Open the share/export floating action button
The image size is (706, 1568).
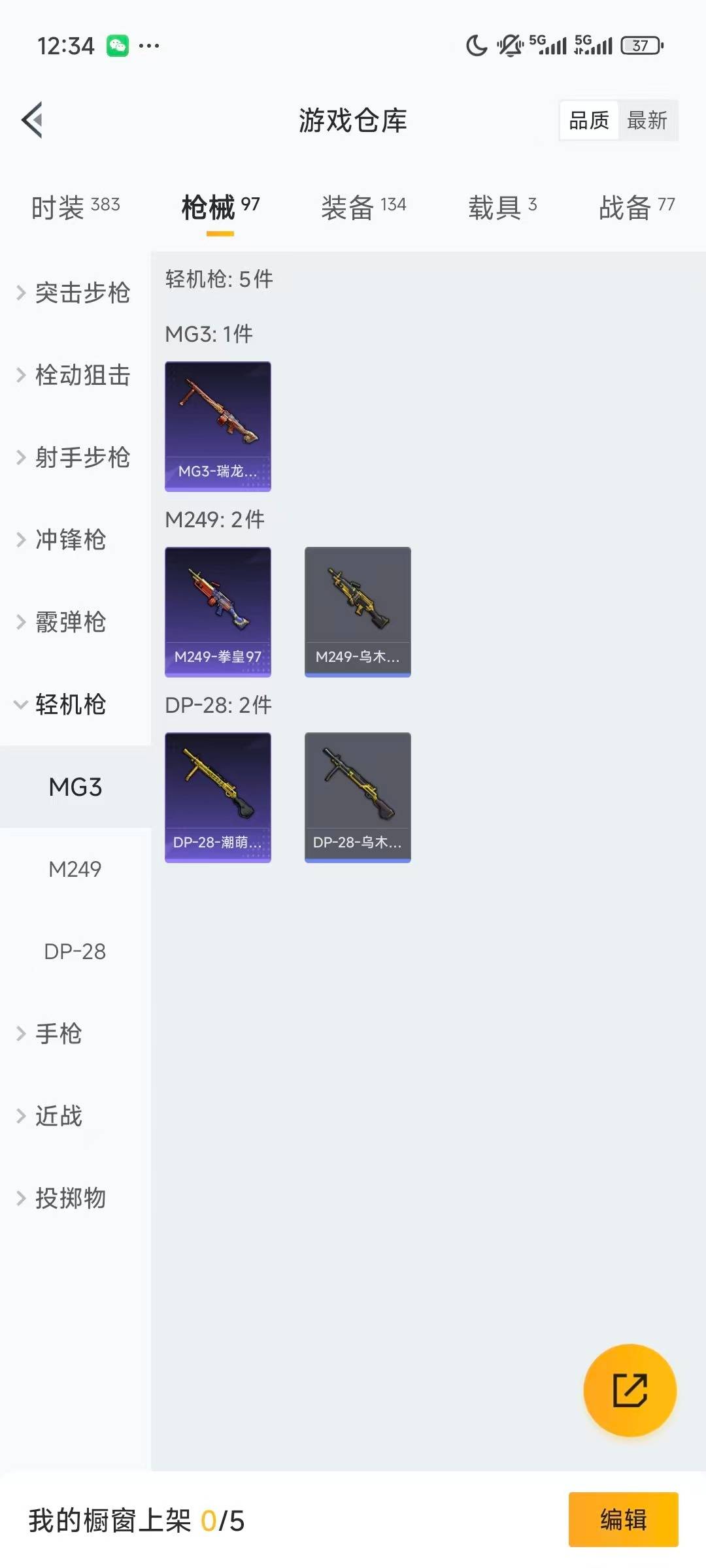coord(630,1390)
